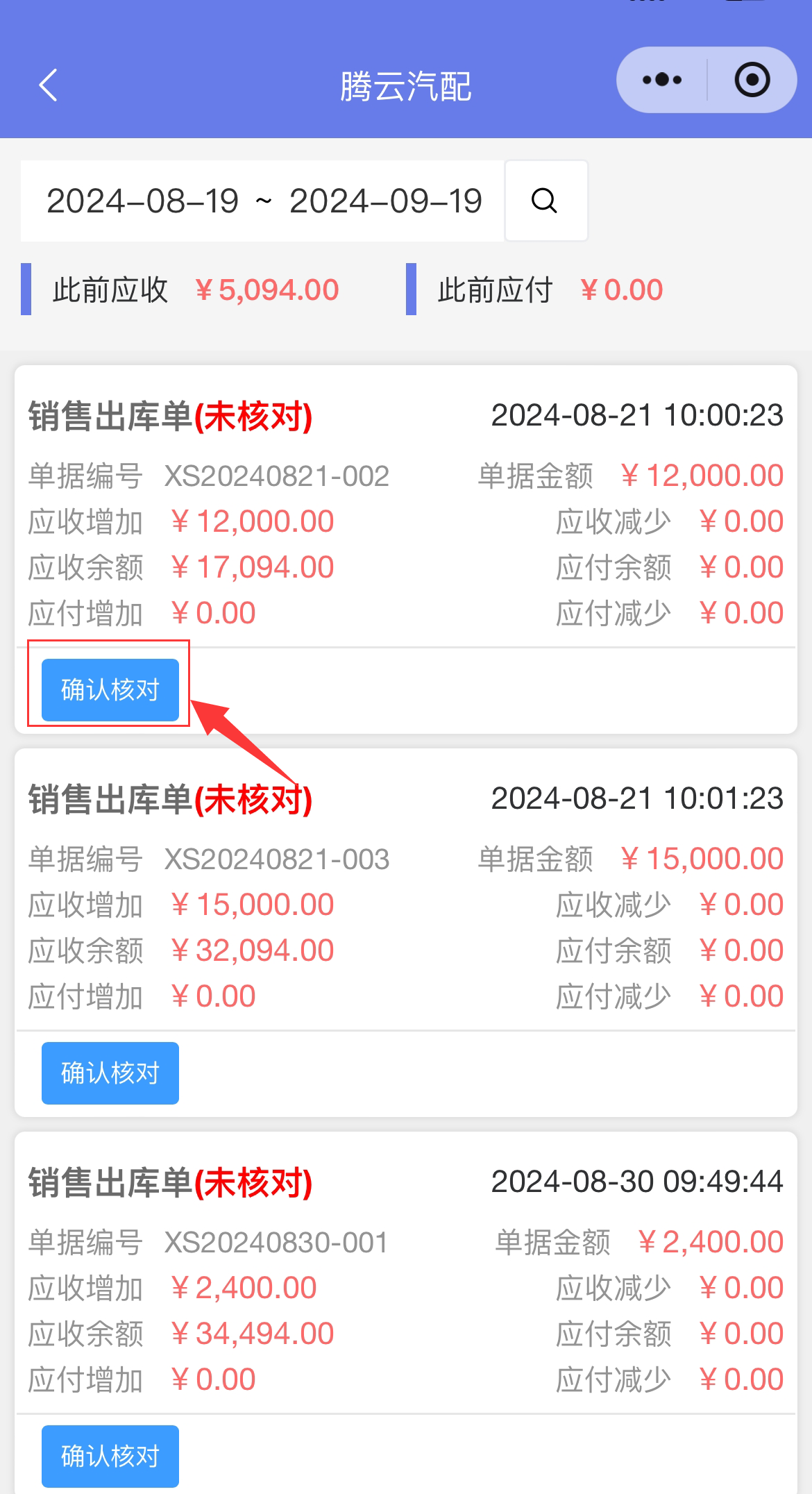Screen dimensions: 812x1494
Task: Close the mini program via the circle icon
Action: 752,80
